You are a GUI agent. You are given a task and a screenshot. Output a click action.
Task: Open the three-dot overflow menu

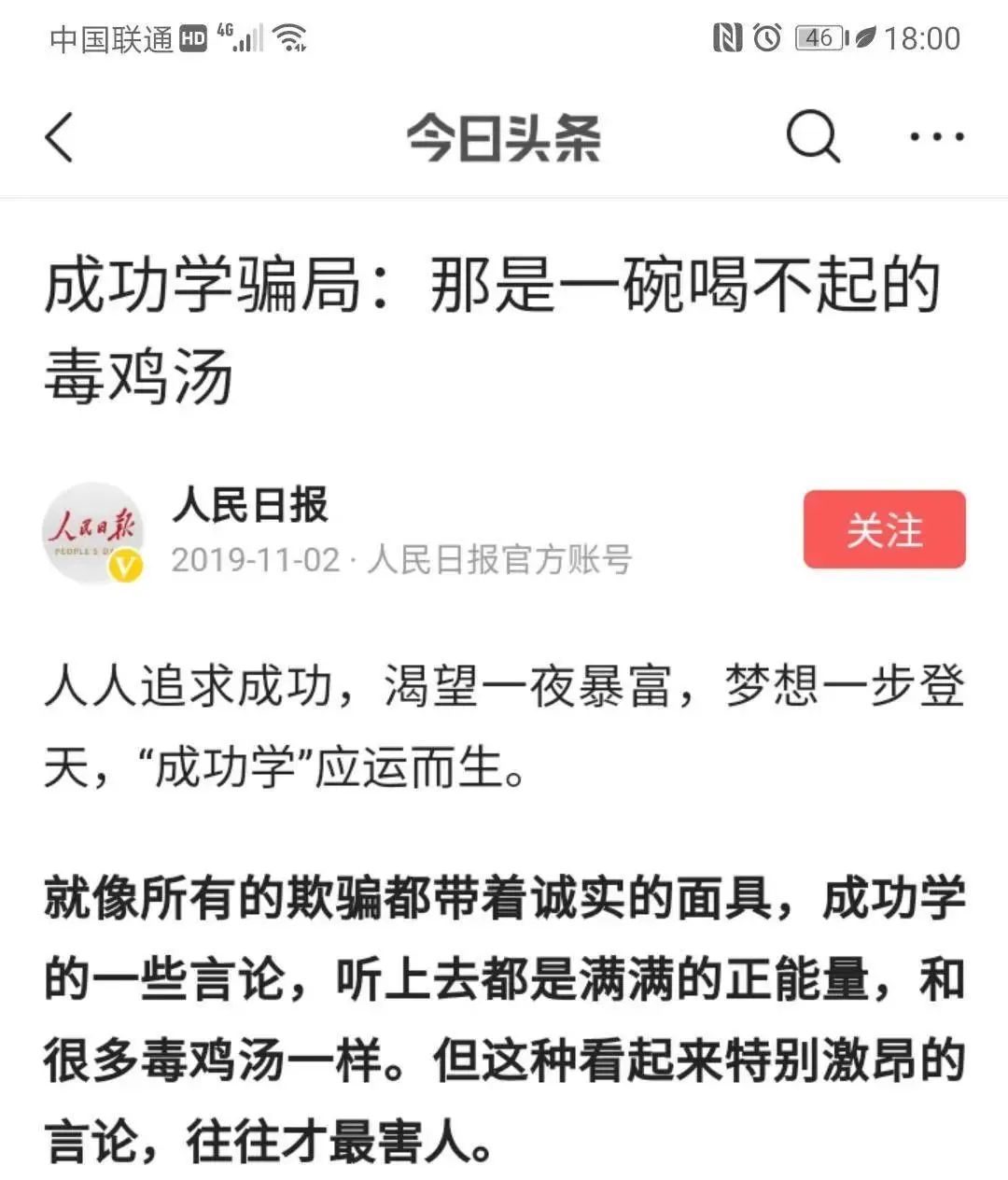click(936, 137)
